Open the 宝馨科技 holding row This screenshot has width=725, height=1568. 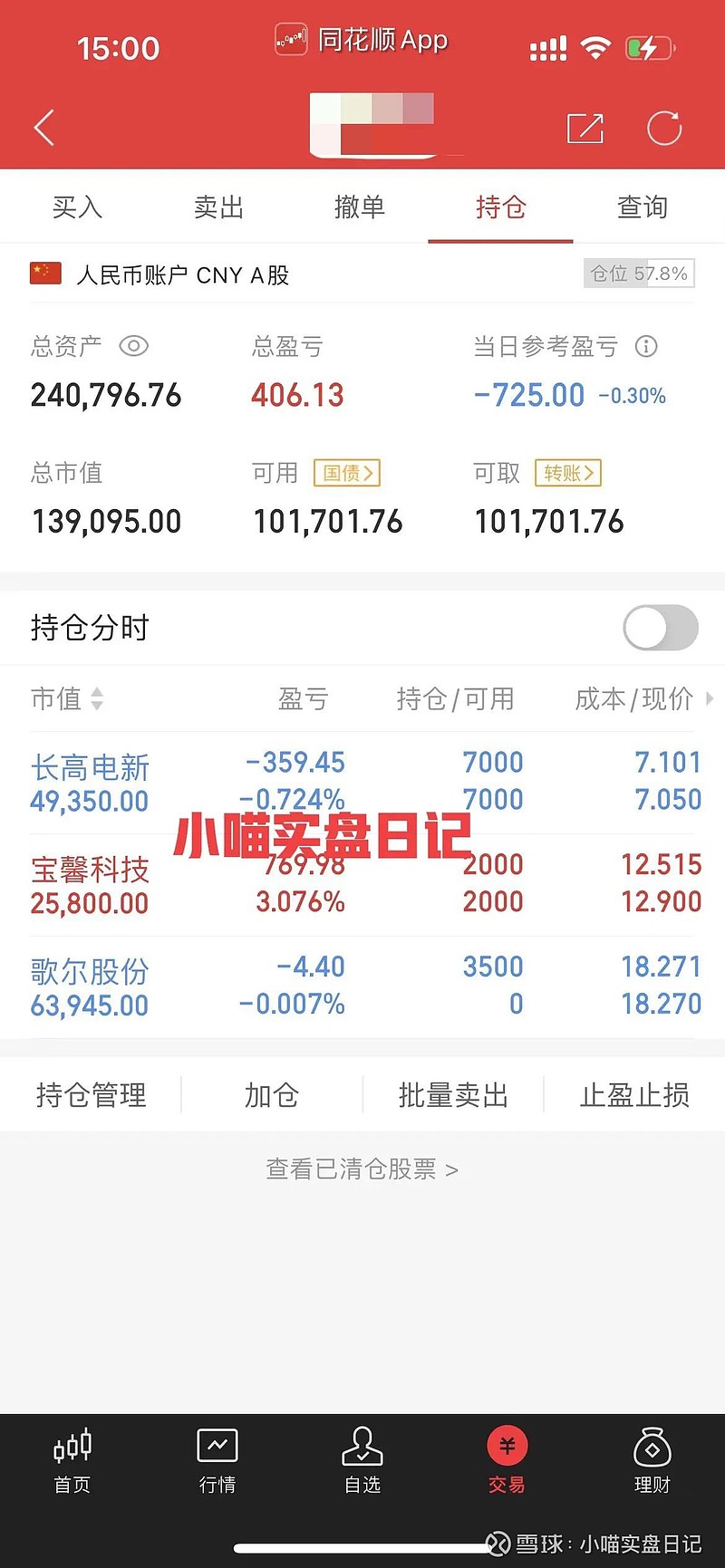coord(362,885)
